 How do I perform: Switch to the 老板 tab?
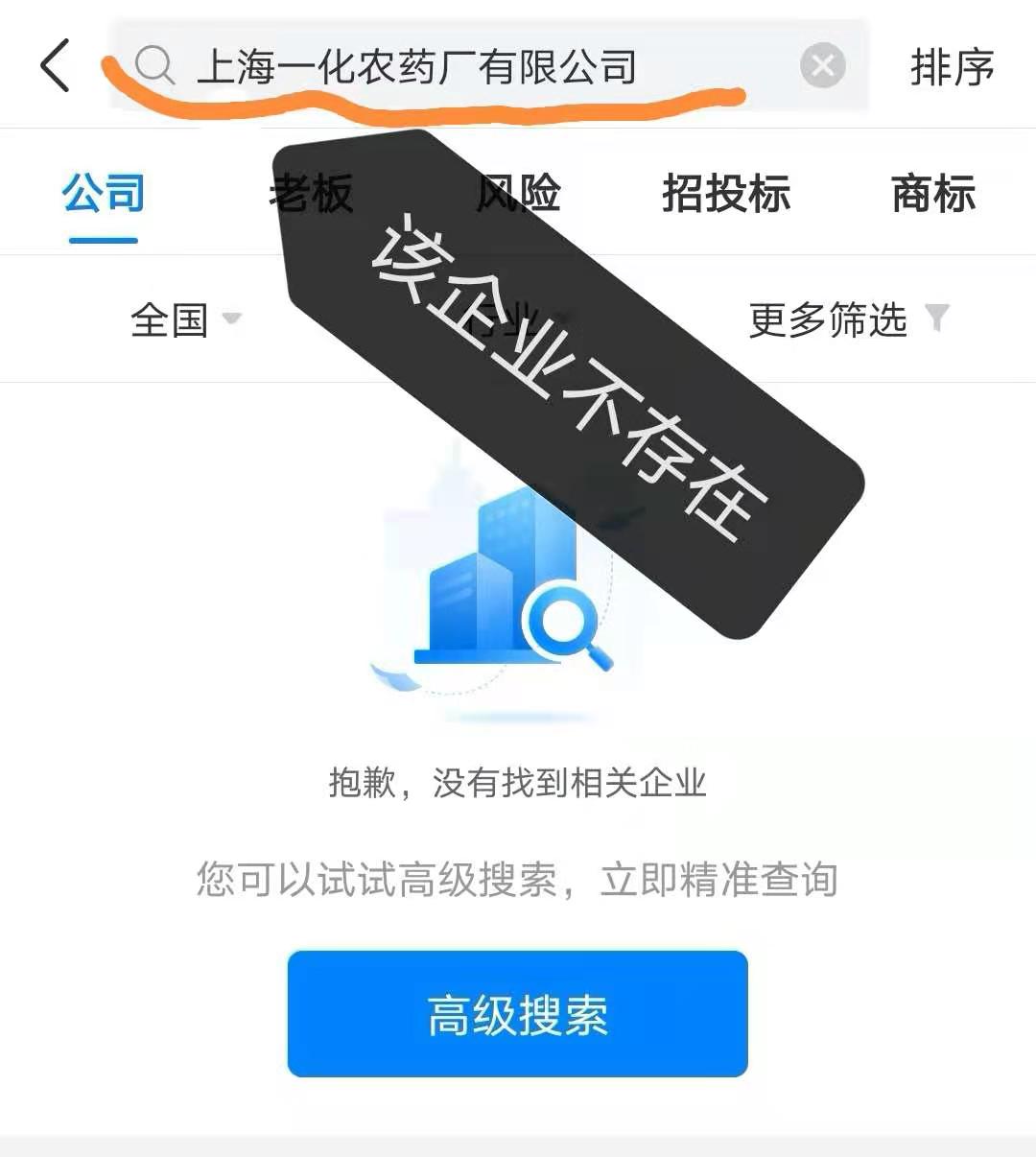(310, 194)
